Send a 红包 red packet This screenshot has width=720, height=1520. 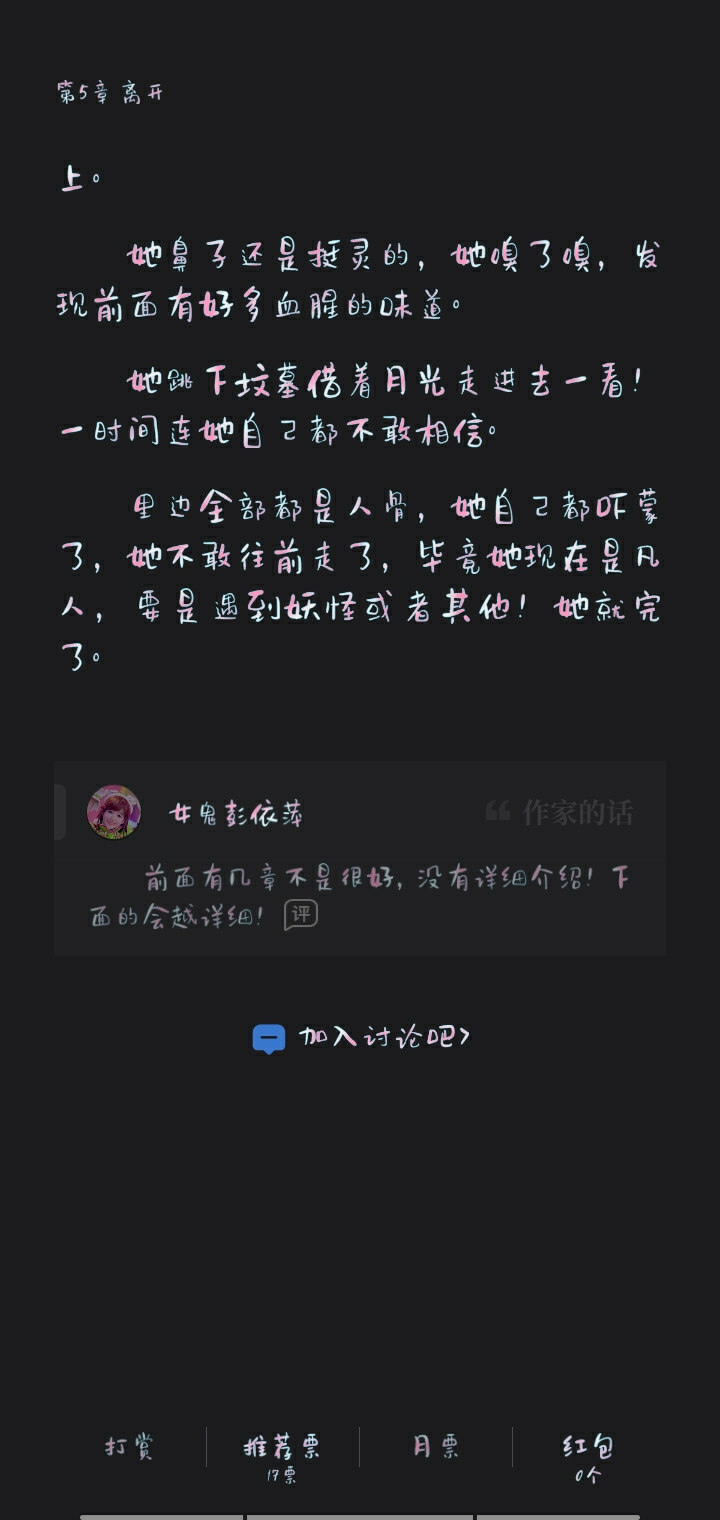click(588, 1457)
